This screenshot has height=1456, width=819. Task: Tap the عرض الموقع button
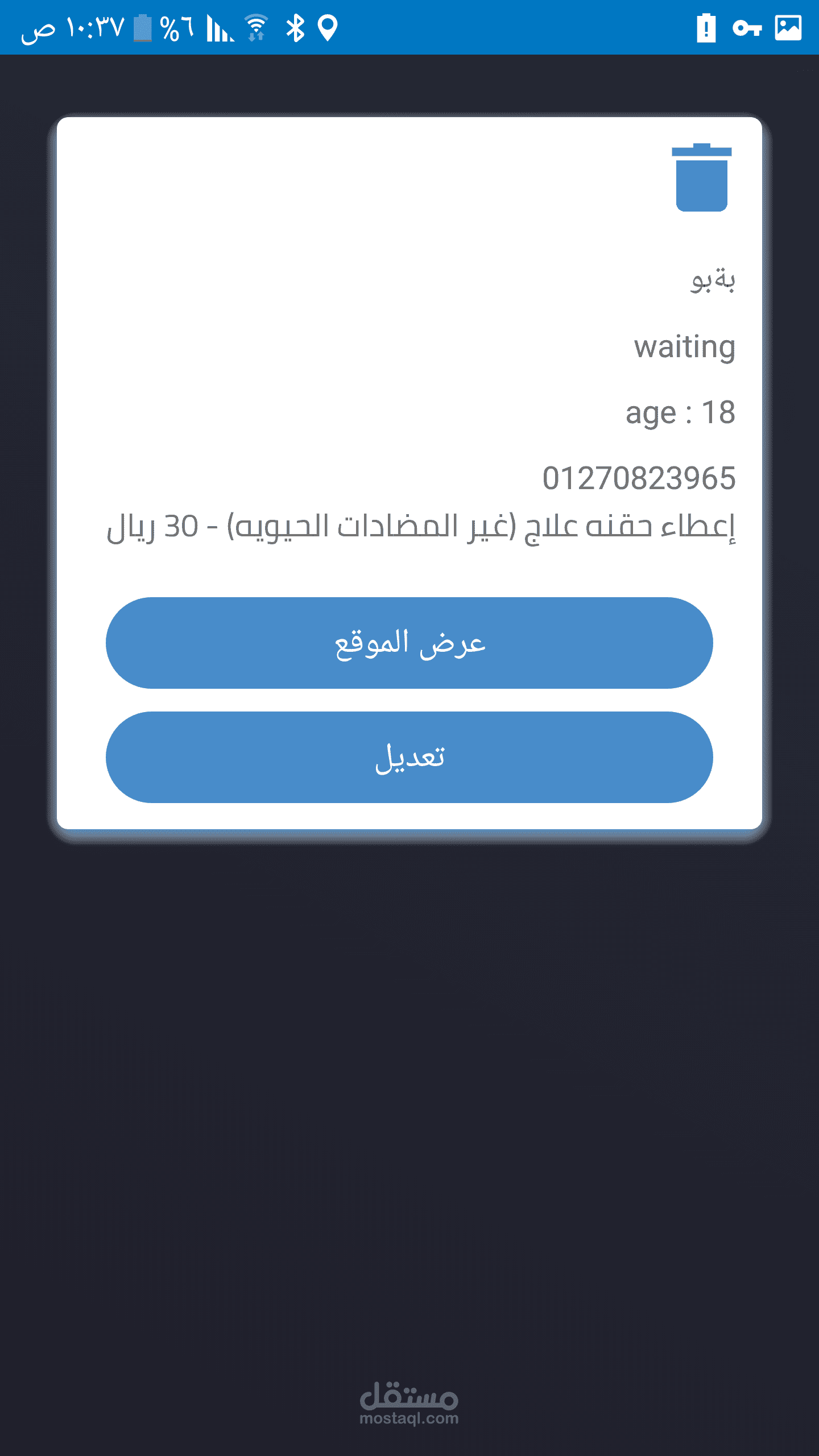409,643
